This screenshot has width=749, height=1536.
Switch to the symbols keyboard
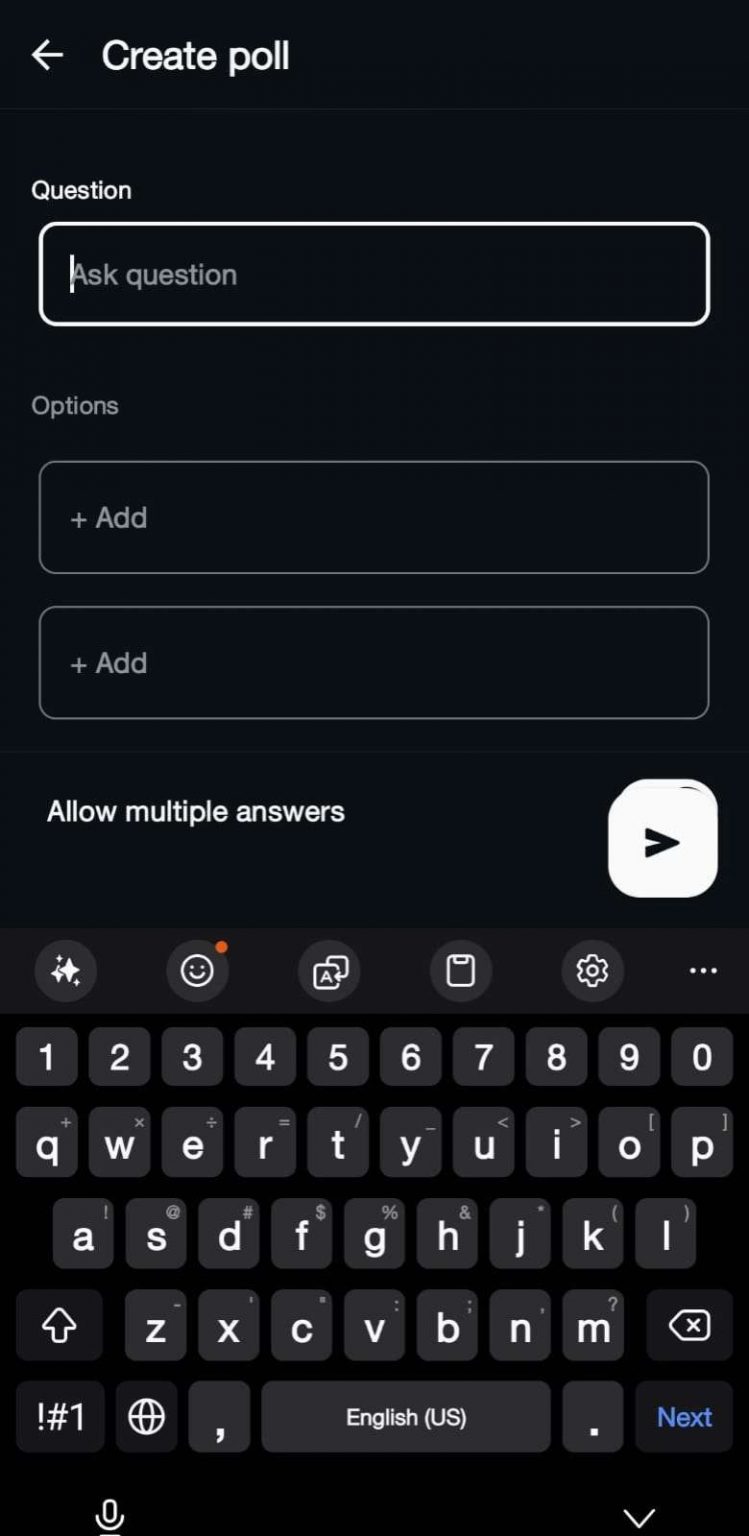[60, 1417]
